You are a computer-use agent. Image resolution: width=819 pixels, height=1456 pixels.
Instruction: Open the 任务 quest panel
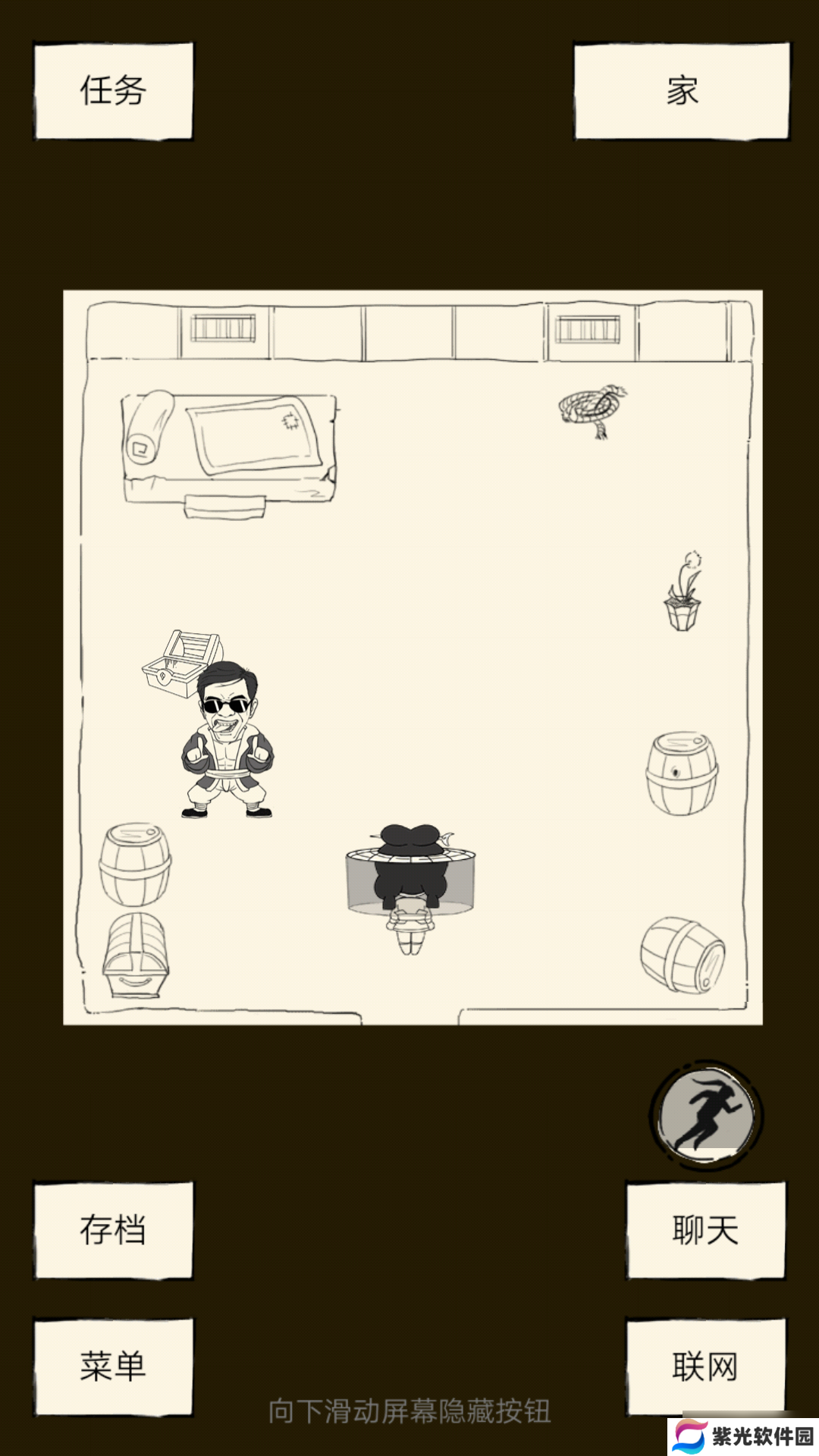(x=113, y=91)
